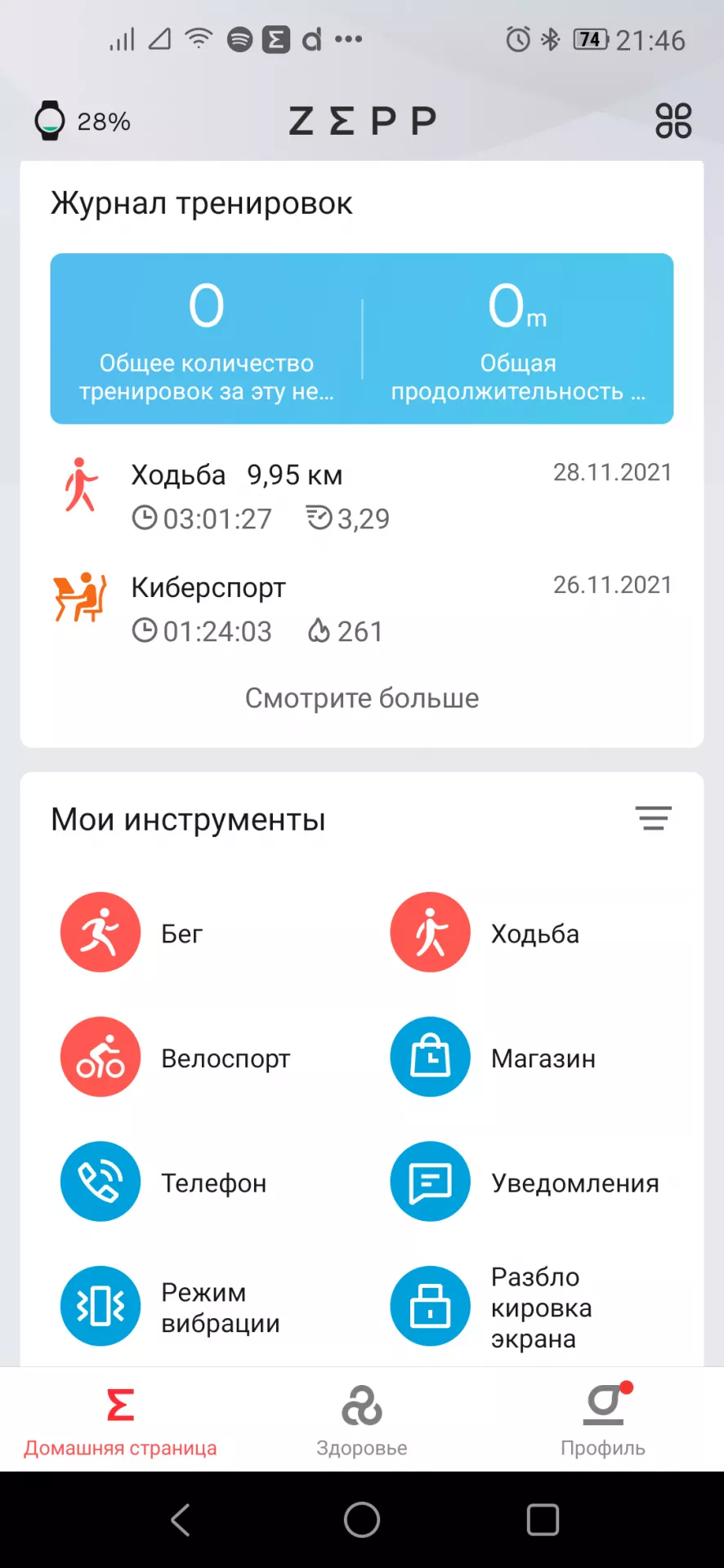Switch to the Здоровье tab
The height and width of the screenshot is (1568, 724).
(x=362, y=1421)
